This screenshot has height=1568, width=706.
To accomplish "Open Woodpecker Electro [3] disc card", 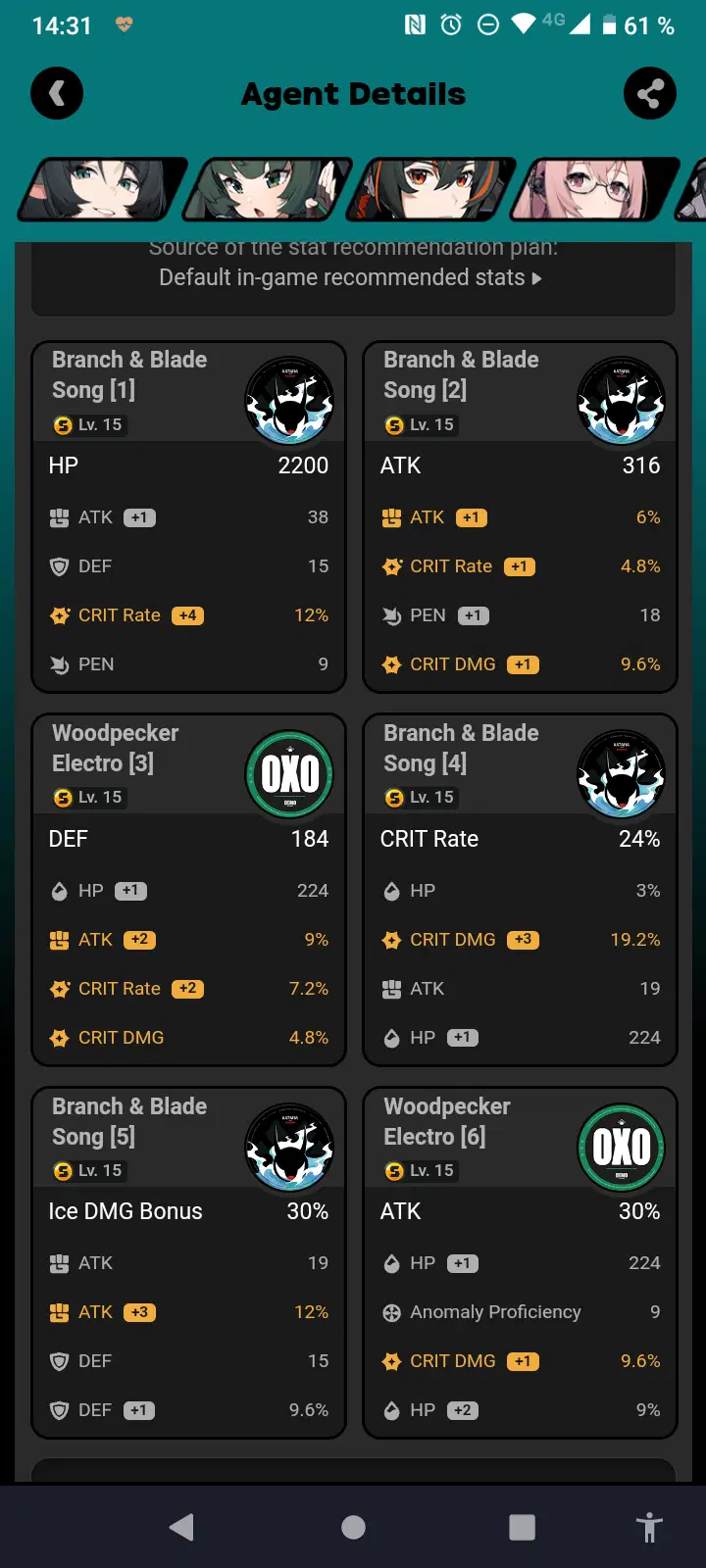I will (188, 889).
